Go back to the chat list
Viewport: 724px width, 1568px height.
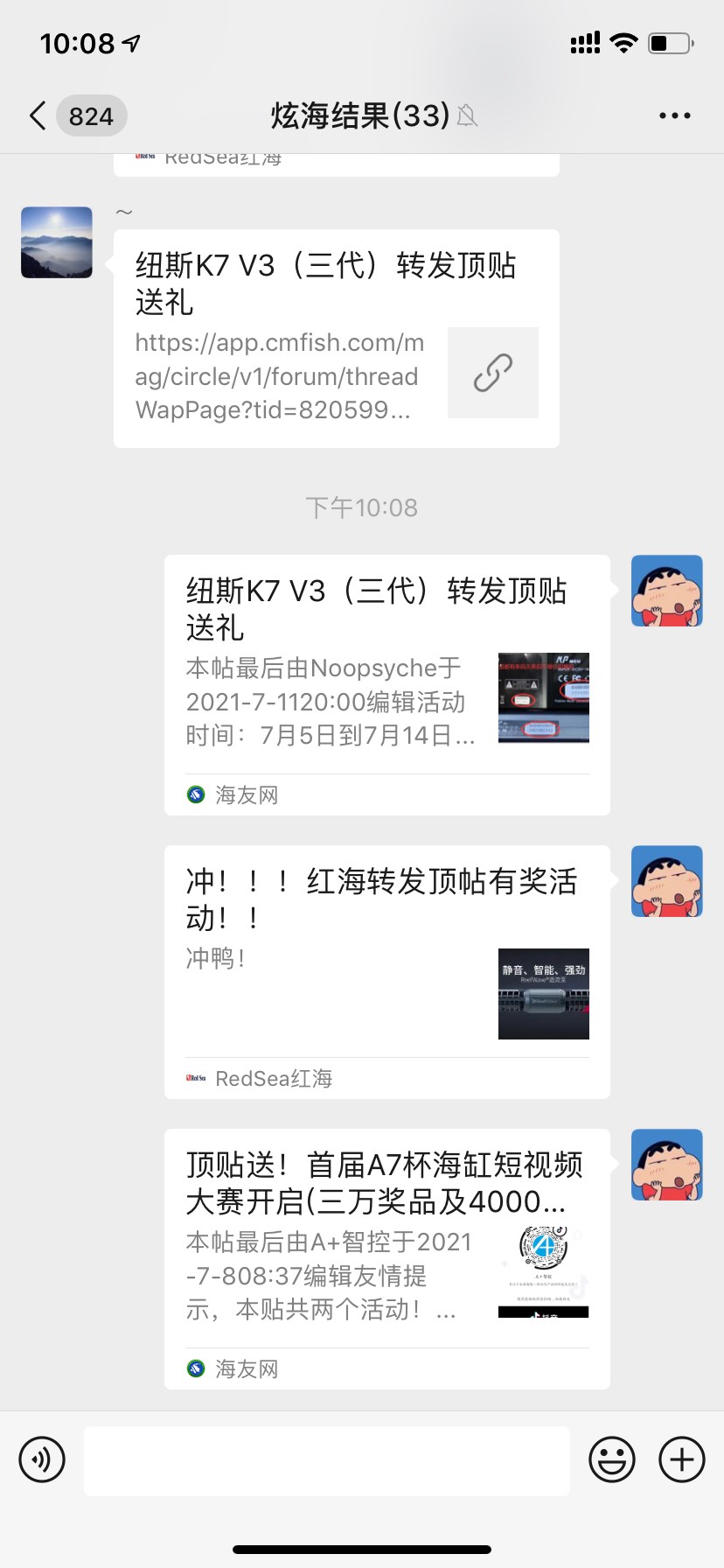38,115
